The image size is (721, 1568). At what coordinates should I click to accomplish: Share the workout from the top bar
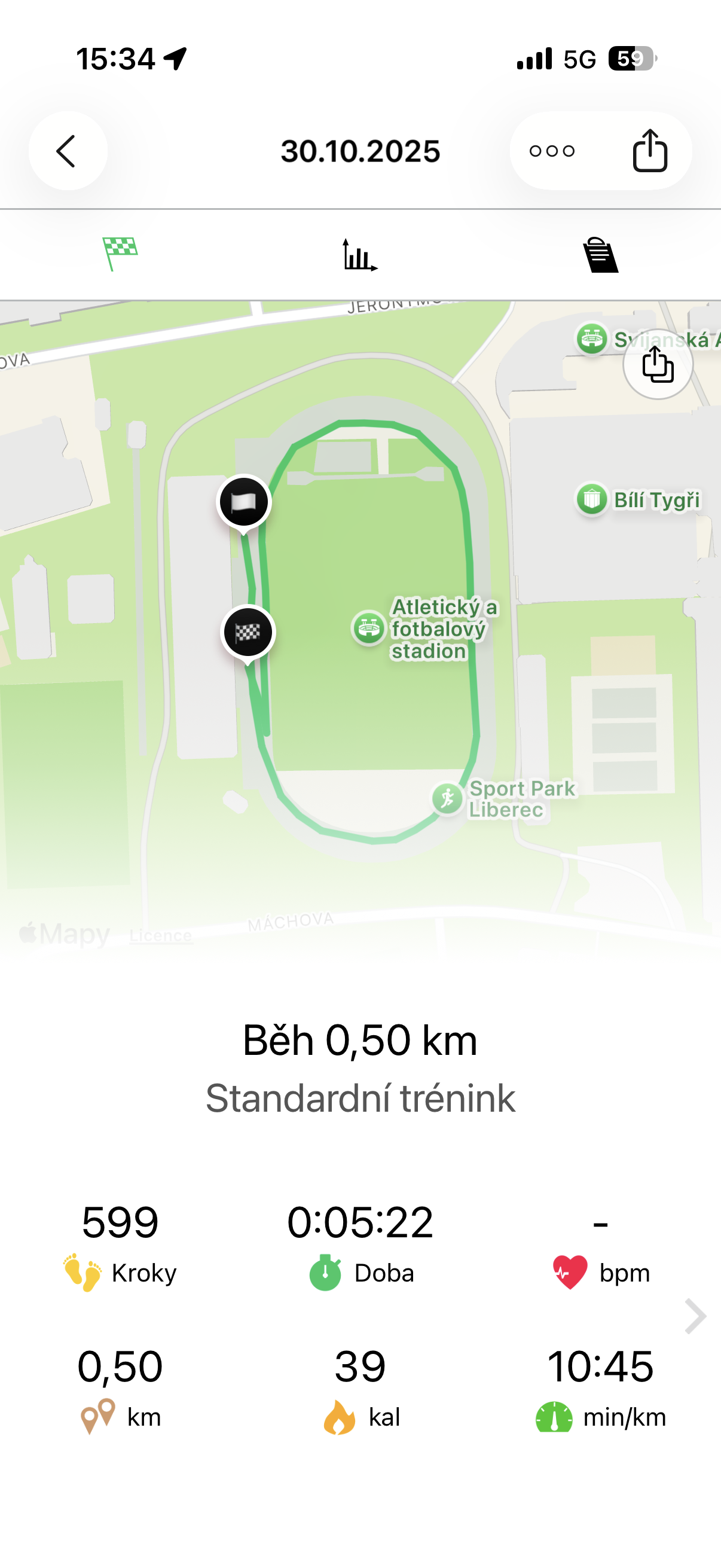tap(650, 151)
